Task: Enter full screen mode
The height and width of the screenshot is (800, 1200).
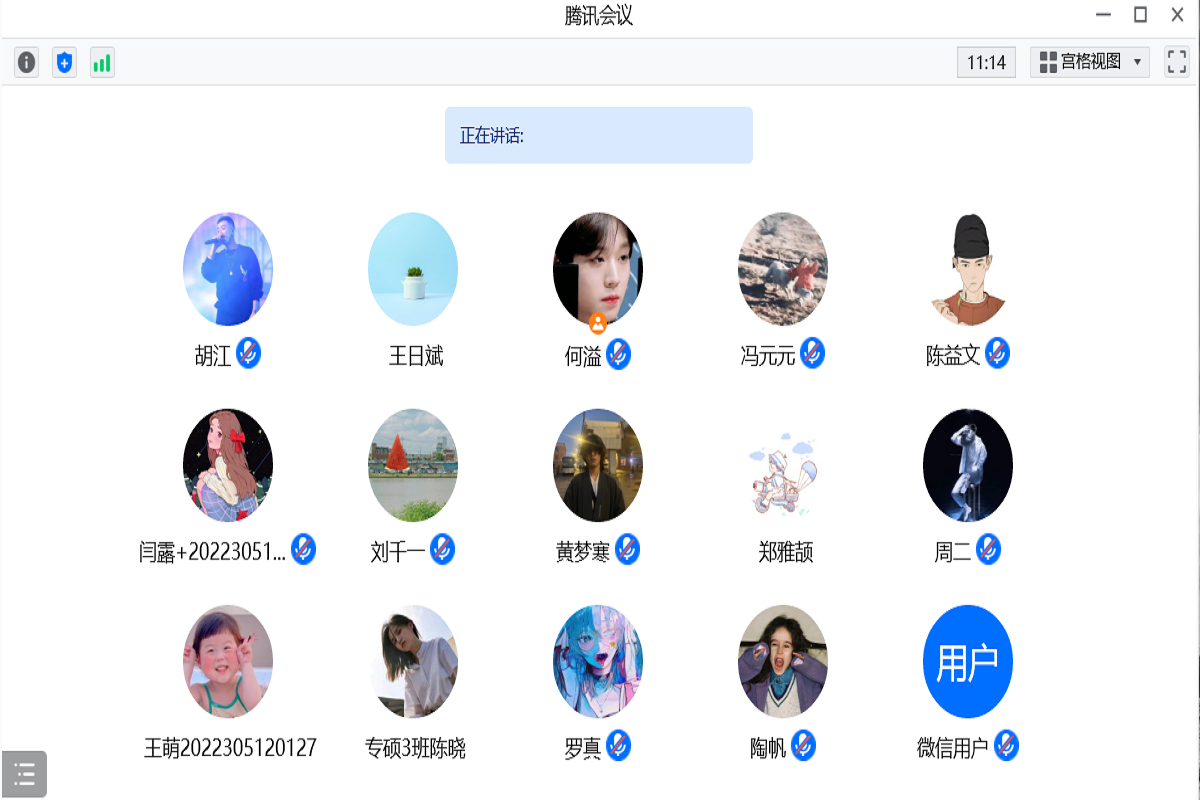Action: click(x=1176, y=62)
